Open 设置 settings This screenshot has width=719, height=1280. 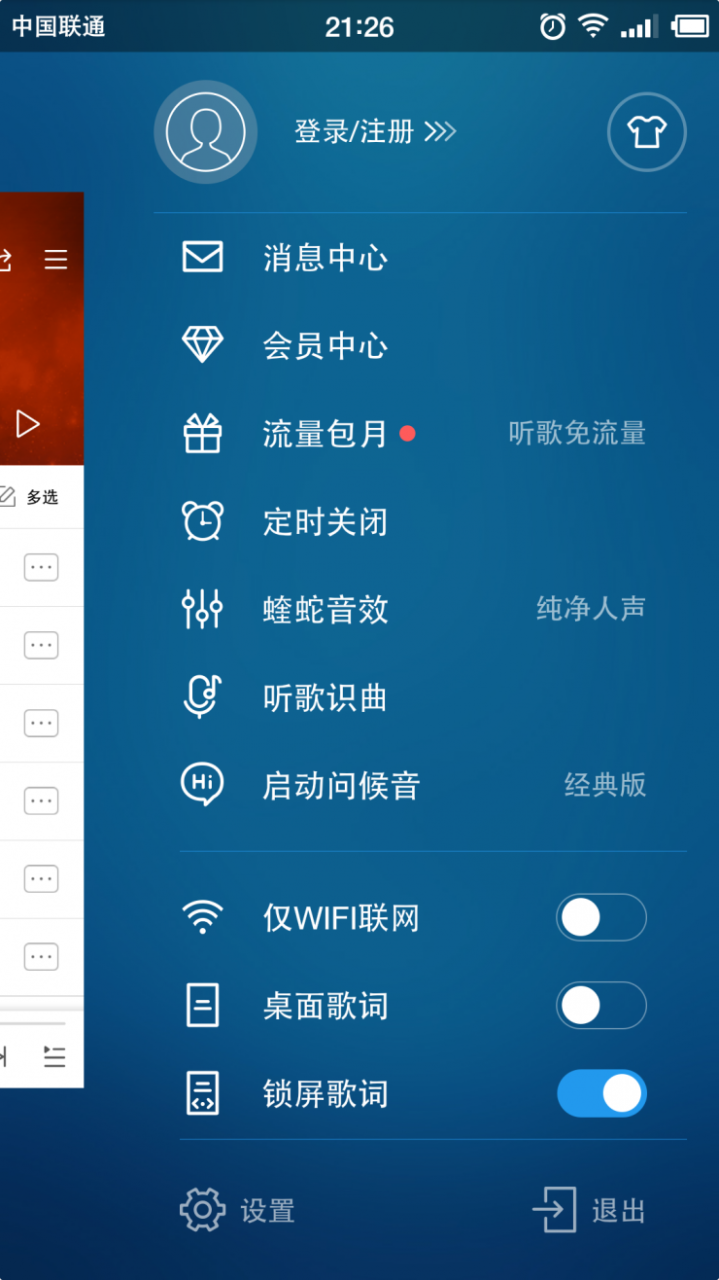coord(238,1211)
